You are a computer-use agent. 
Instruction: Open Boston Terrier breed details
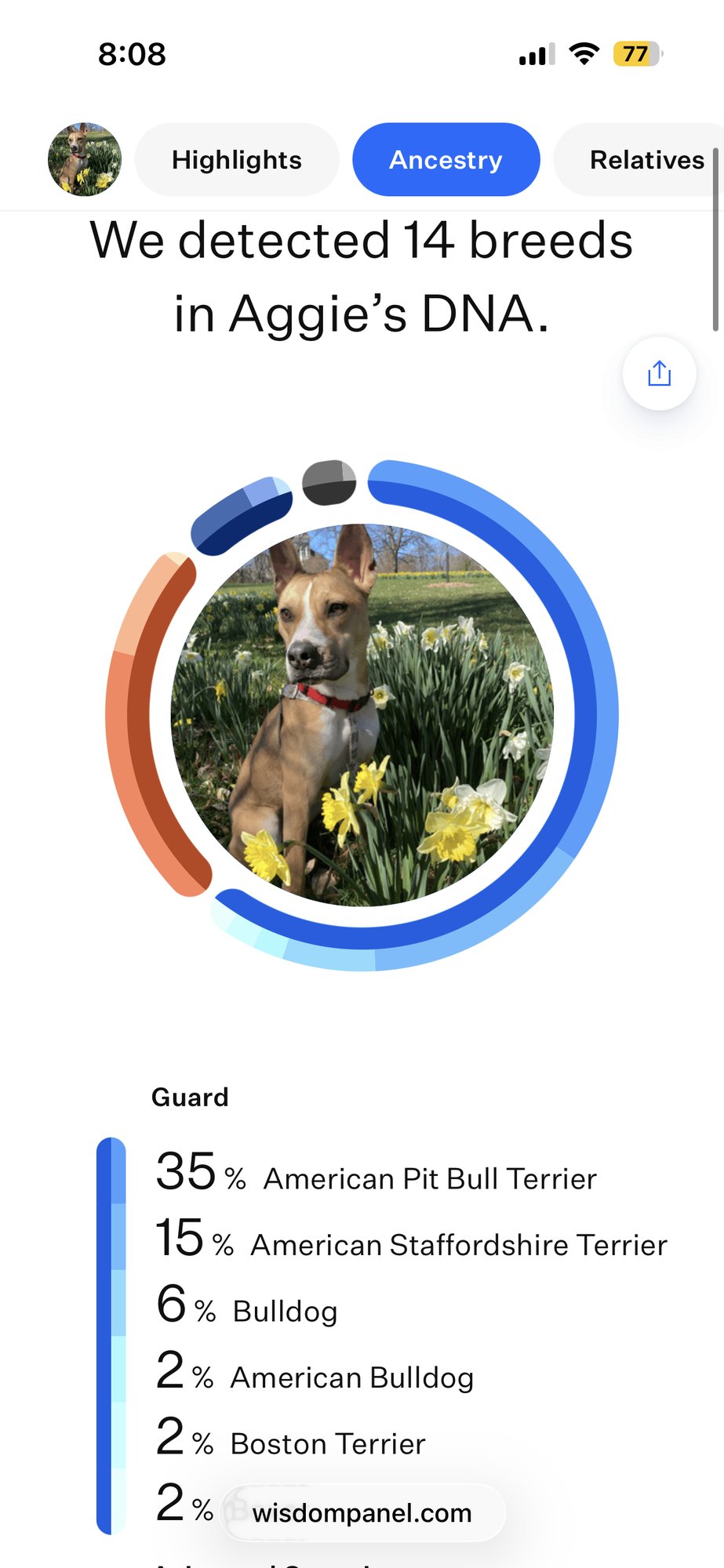pyautogui.click(x=327, y=1443)
